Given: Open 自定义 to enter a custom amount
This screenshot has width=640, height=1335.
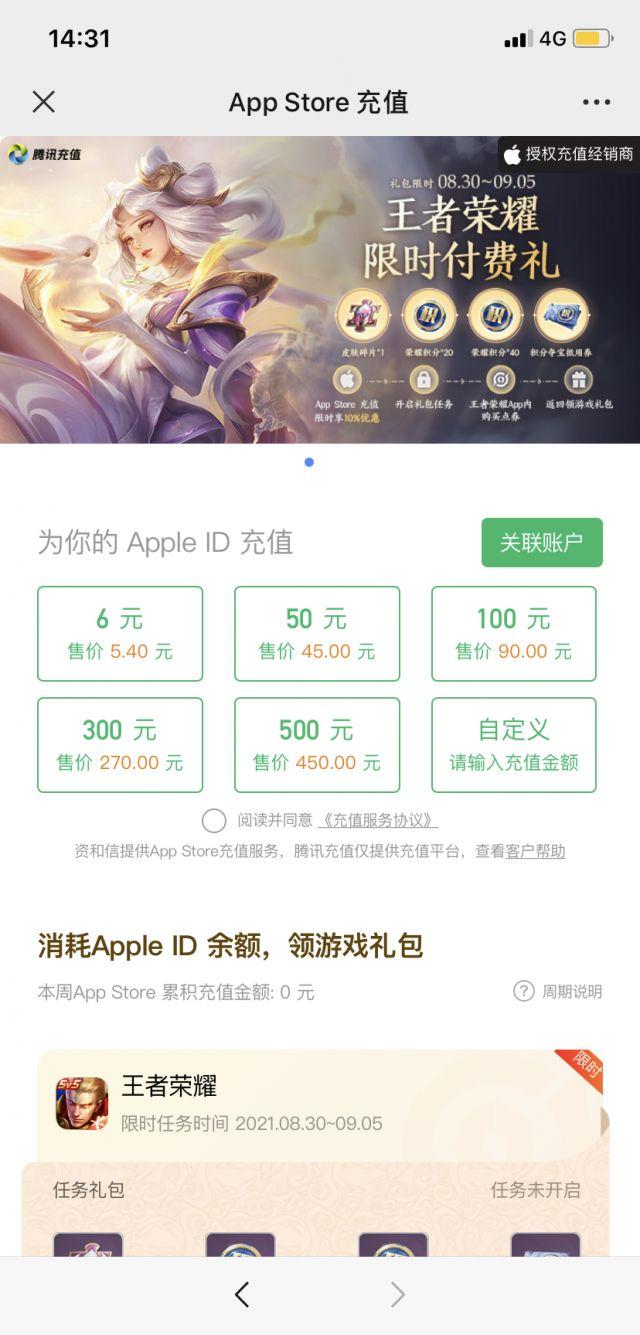Looking at the screenshot, I should point(513,745).
